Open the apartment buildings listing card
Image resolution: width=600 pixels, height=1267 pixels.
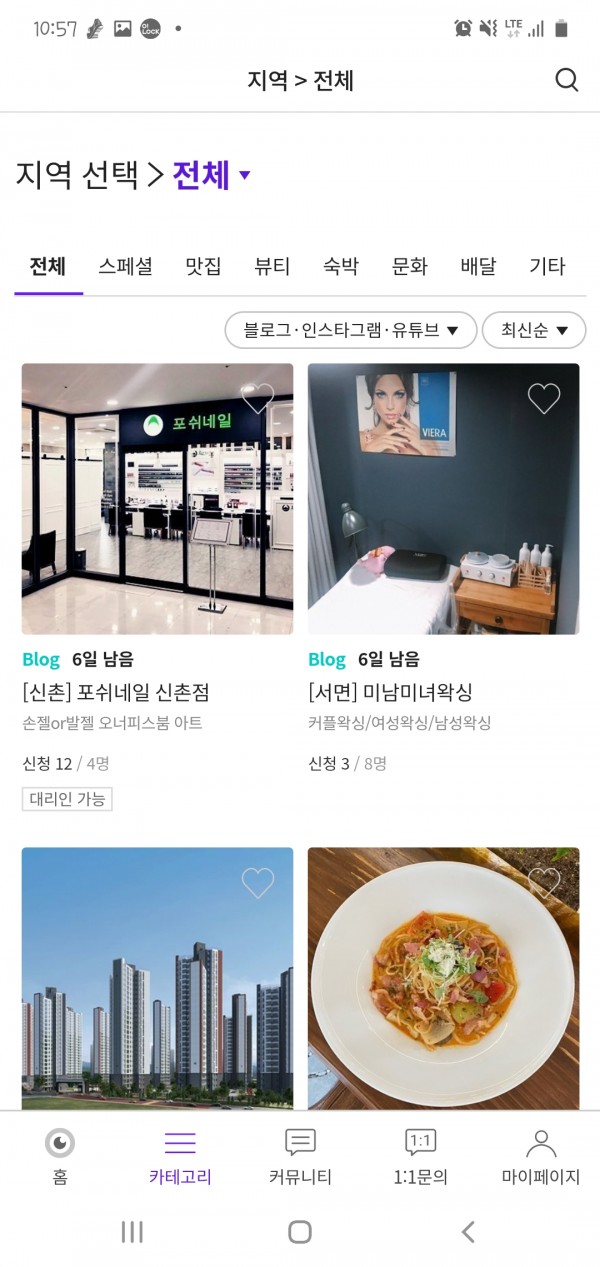[x=157, y=980]
